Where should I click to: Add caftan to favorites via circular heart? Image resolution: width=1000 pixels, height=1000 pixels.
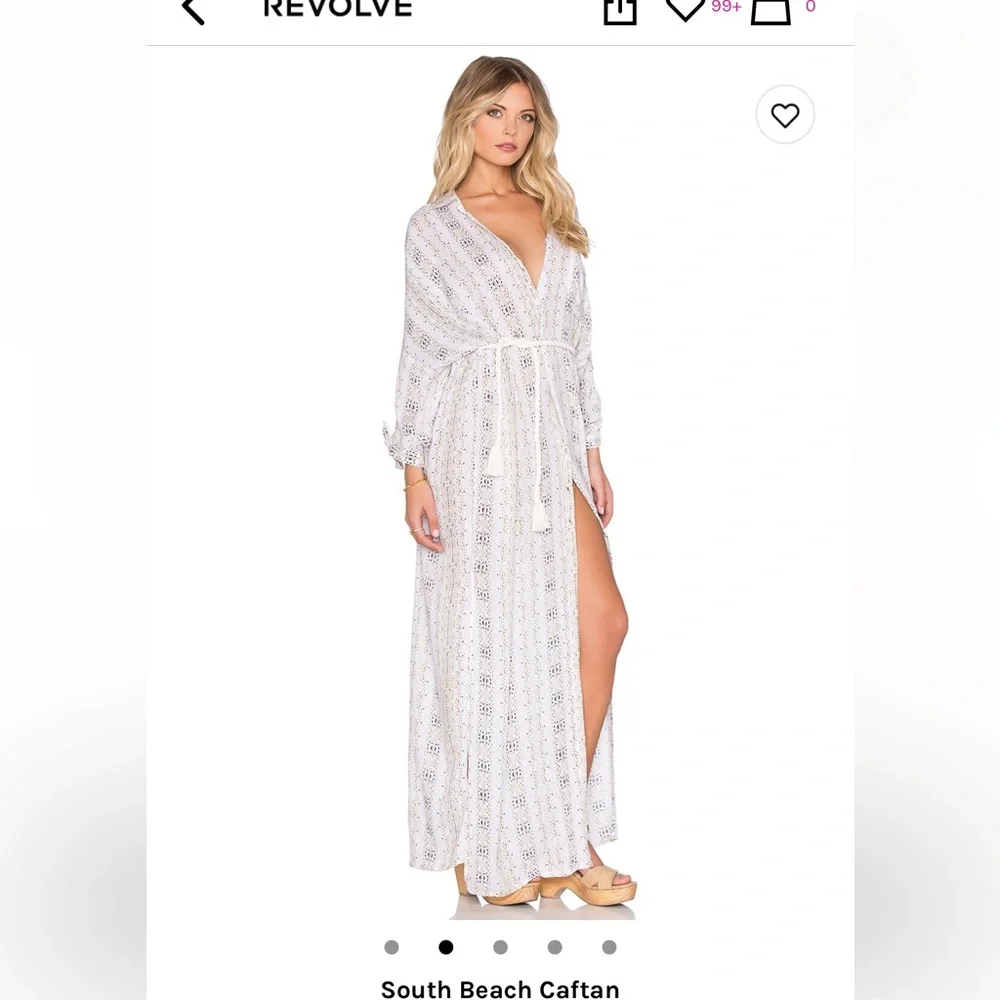[785, 115]
